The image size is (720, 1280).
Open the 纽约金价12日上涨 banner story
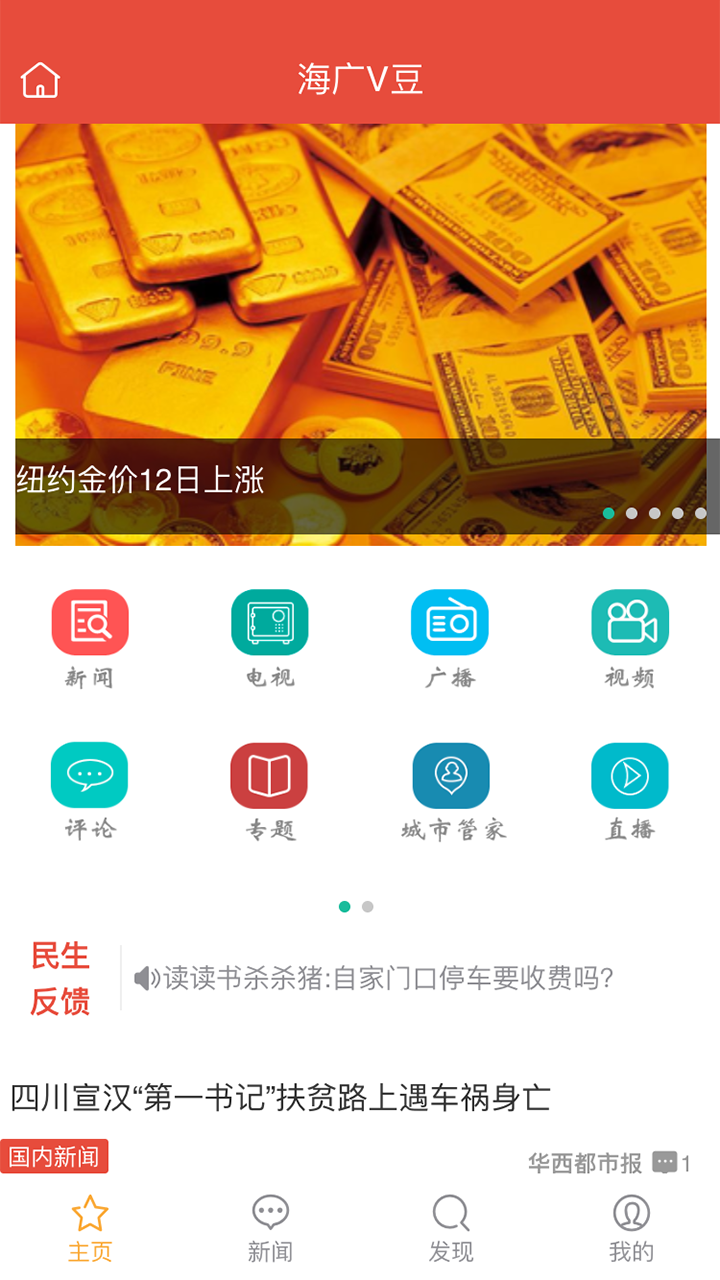click(360, 335)
